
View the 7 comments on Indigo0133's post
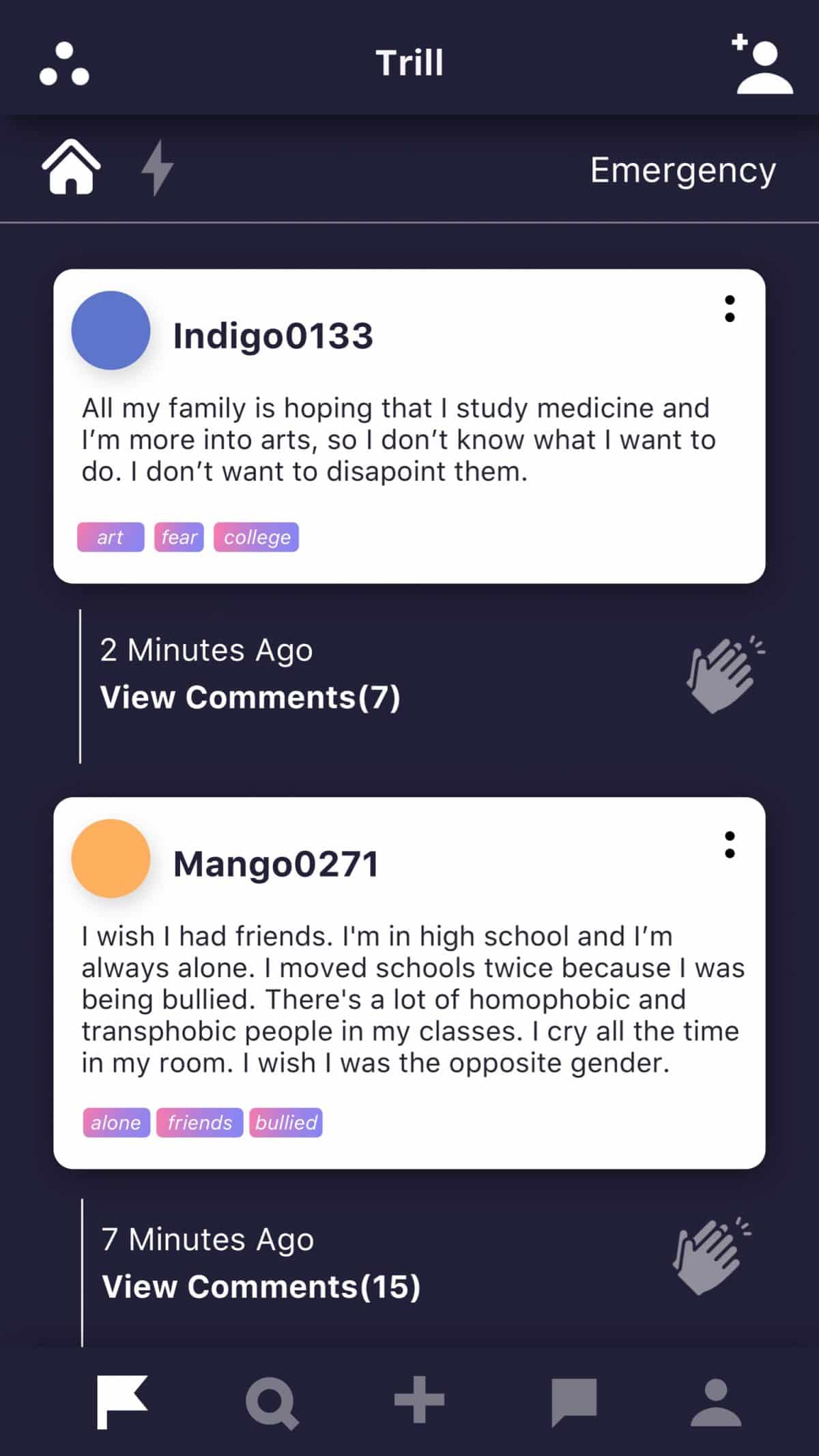coord(250,697)
